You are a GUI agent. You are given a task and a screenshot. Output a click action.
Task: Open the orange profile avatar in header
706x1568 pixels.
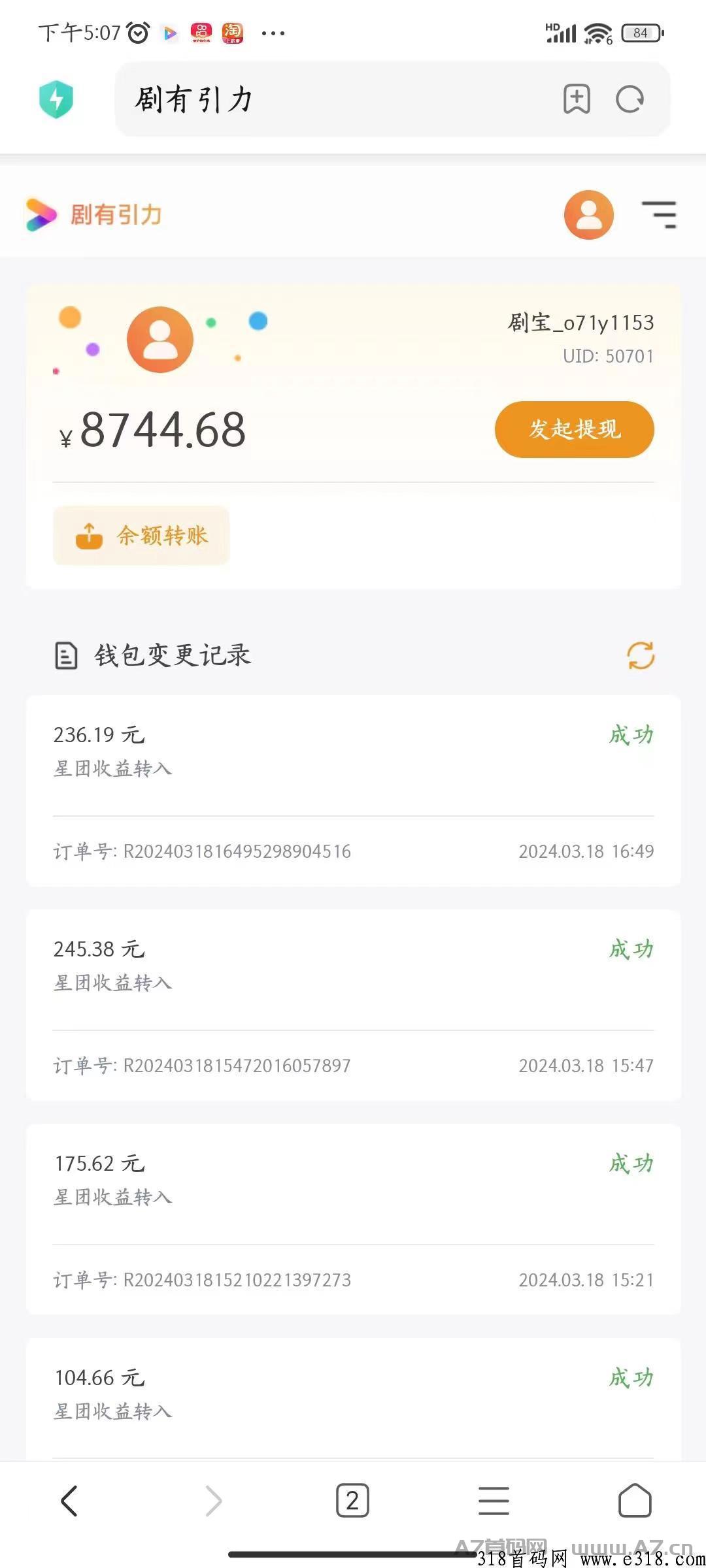(x=589, y=215)
